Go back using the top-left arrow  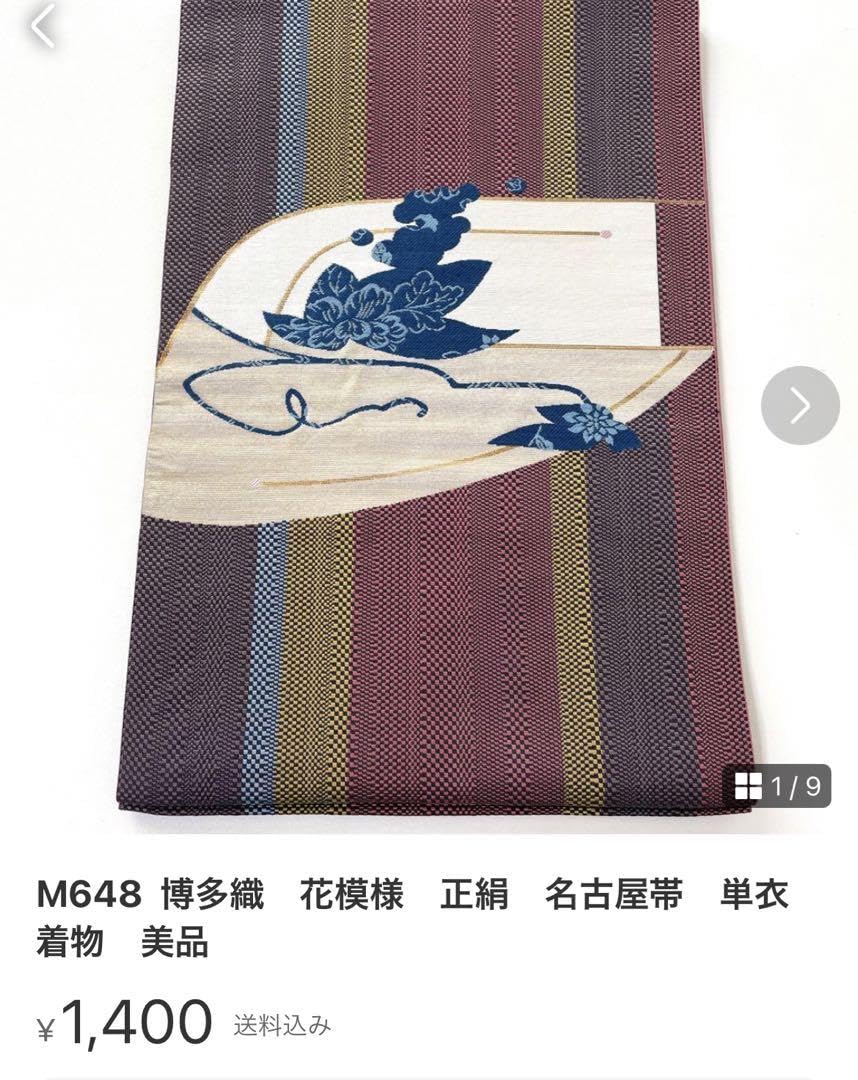(x=42, y=27)
